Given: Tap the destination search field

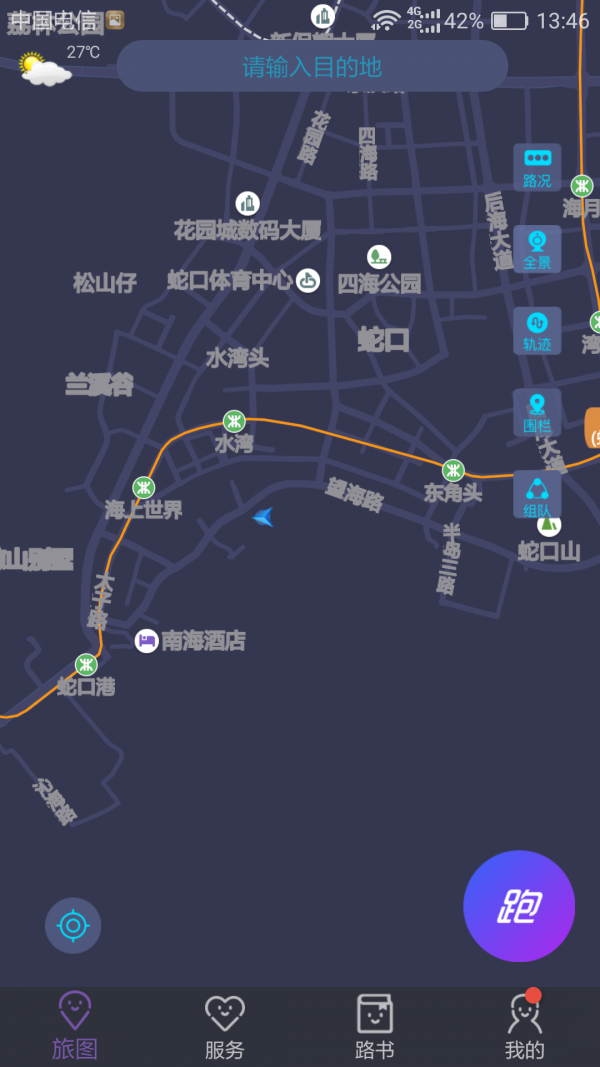Looking at the screenshot, I should 312,67.
